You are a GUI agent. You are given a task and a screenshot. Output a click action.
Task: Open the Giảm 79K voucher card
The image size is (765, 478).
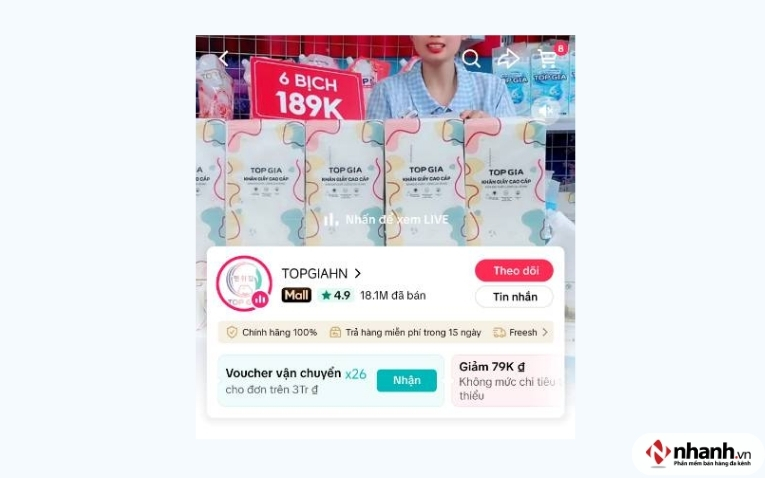tap(505, 380)
